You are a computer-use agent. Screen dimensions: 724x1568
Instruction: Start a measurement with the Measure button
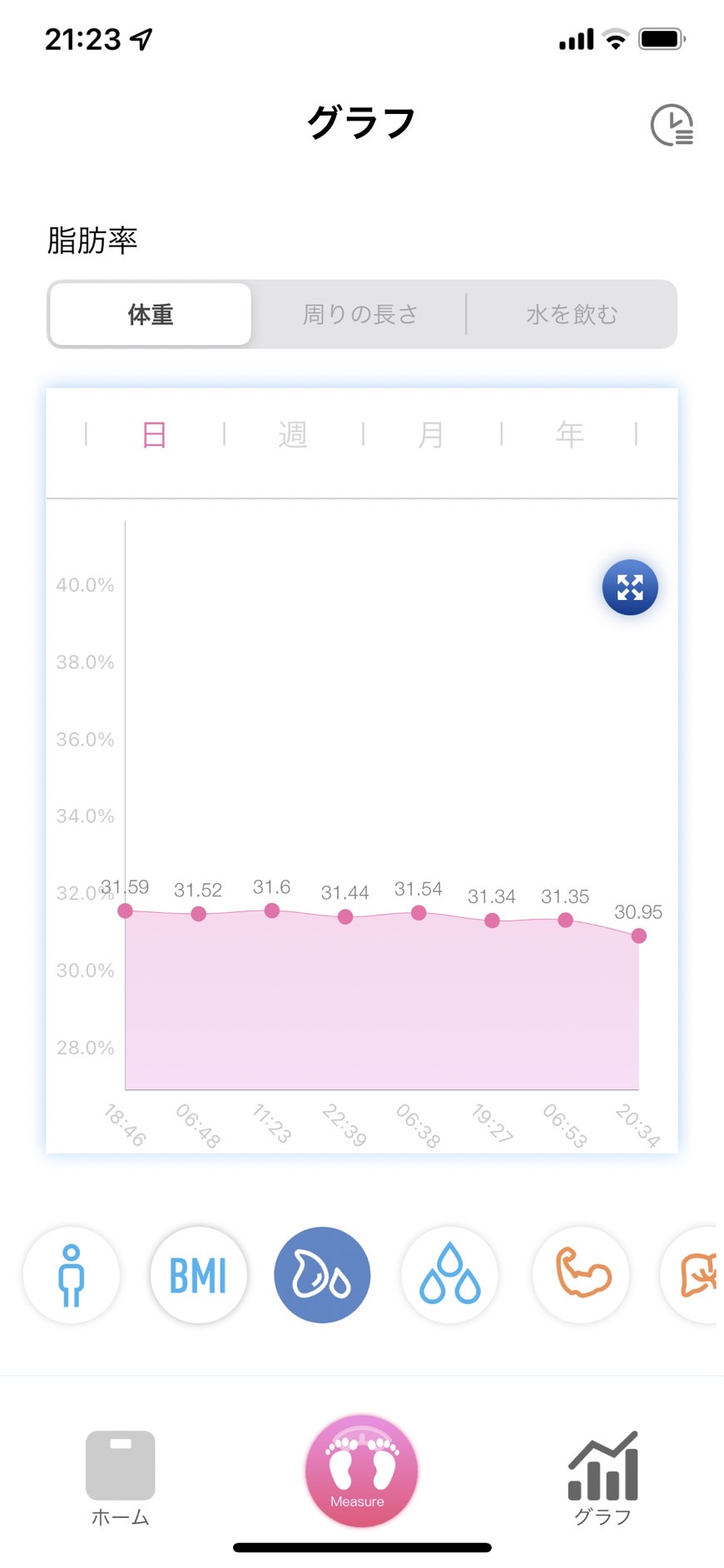(361, 1471)
